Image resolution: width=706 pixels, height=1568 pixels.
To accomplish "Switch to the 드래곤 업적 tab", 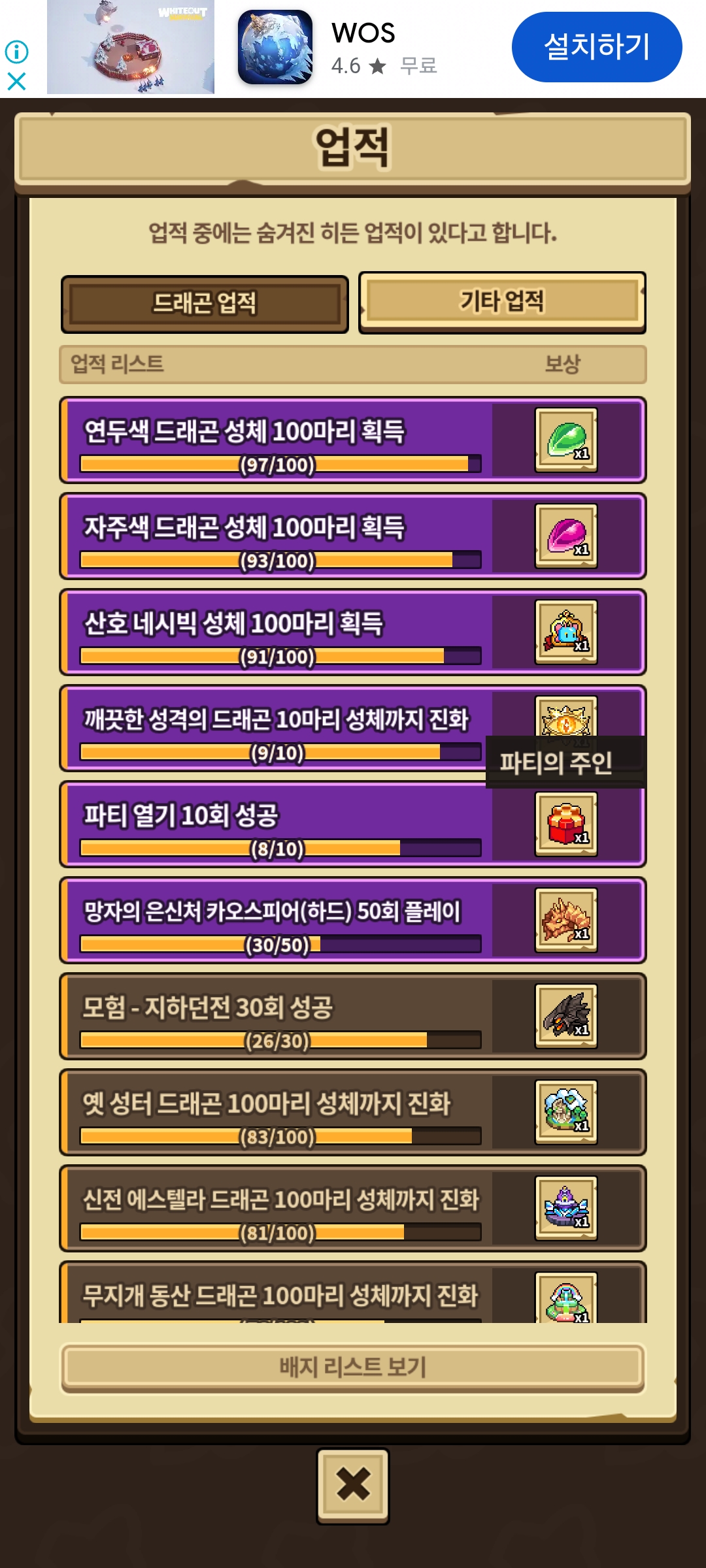I will coord(205,304).
